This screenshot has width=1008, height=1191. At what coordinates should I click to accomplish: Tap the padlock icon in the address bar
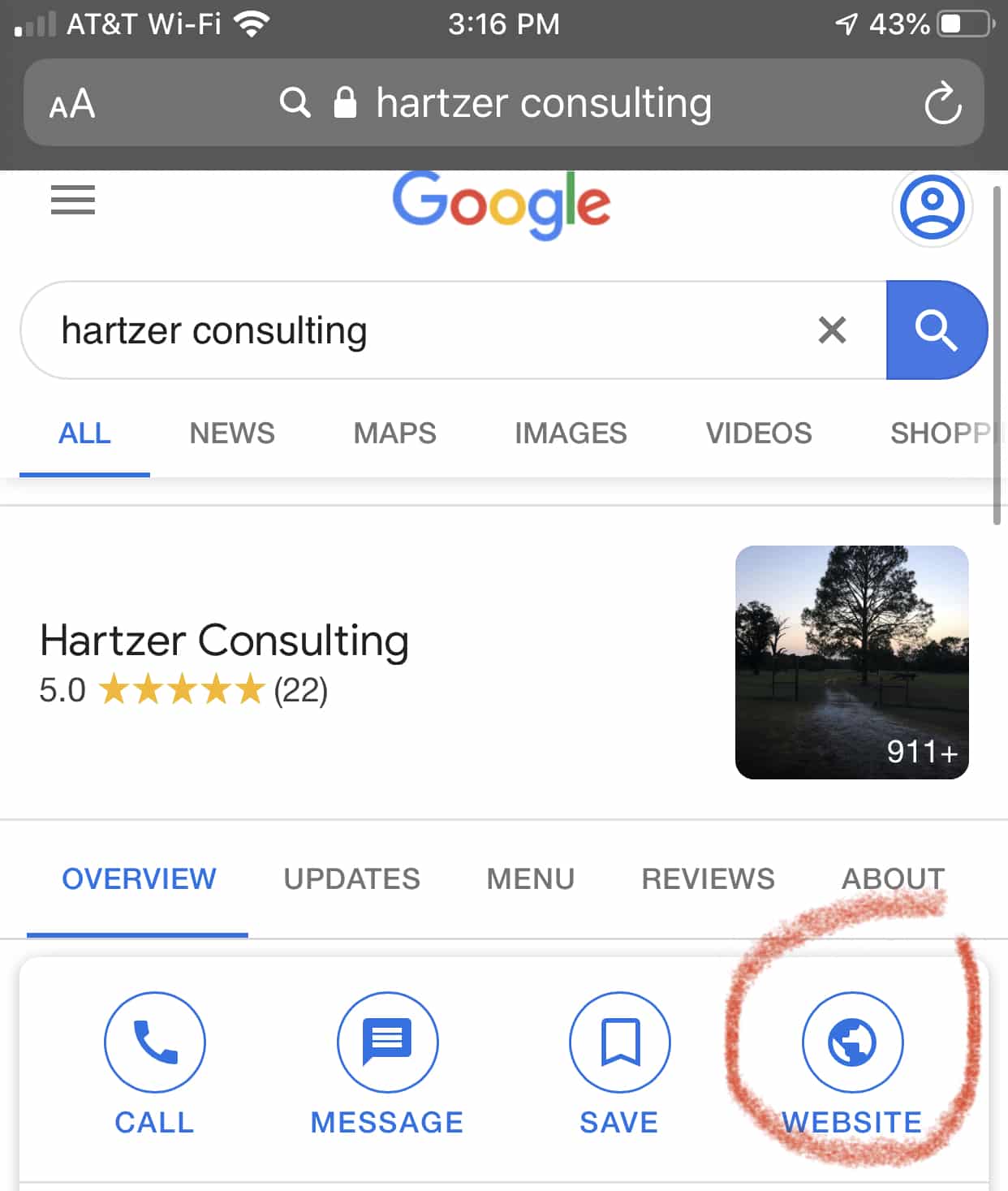[x=344, y=102]
